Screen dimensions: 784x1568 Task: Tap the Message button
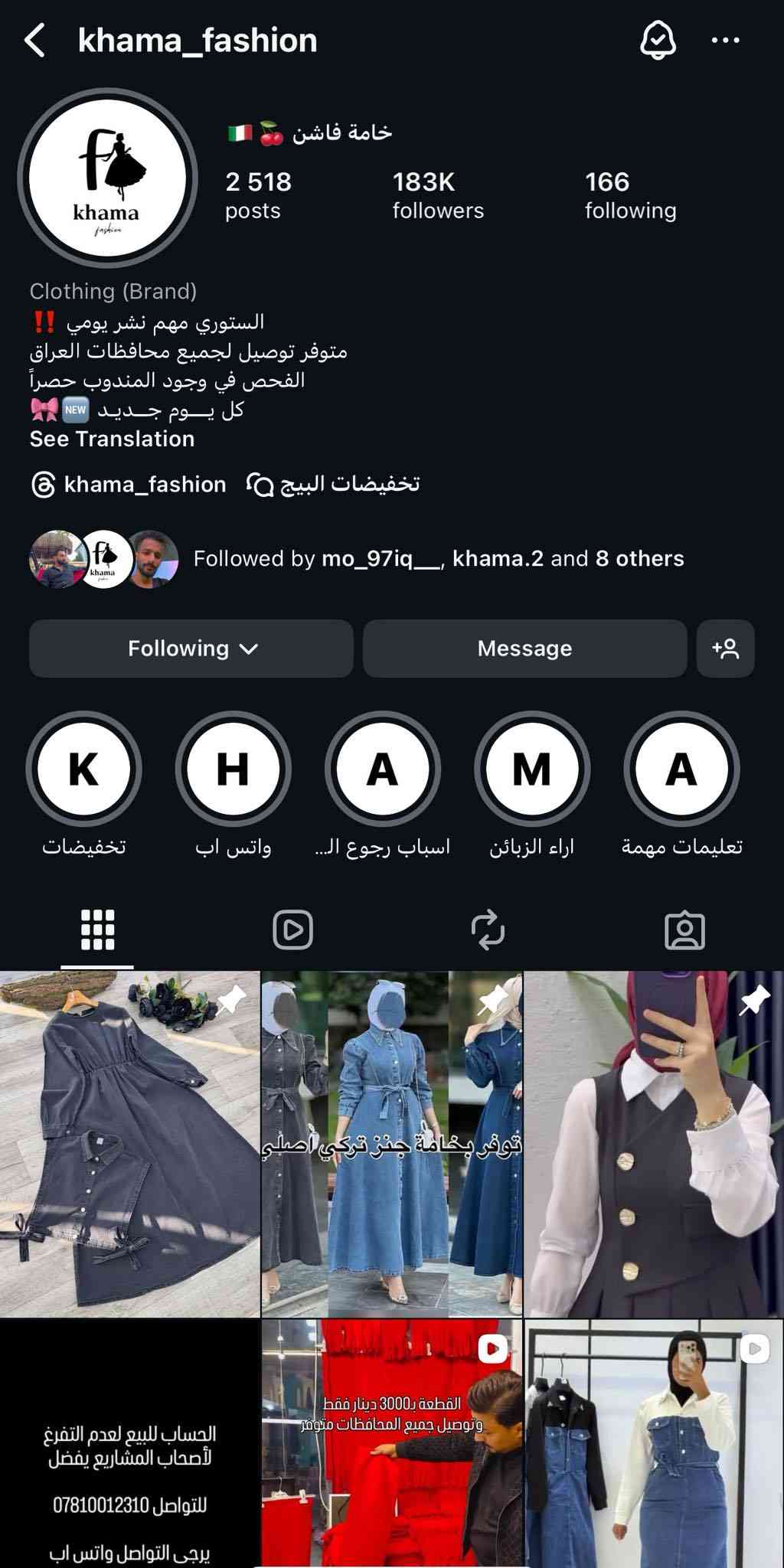coord(524,648)
